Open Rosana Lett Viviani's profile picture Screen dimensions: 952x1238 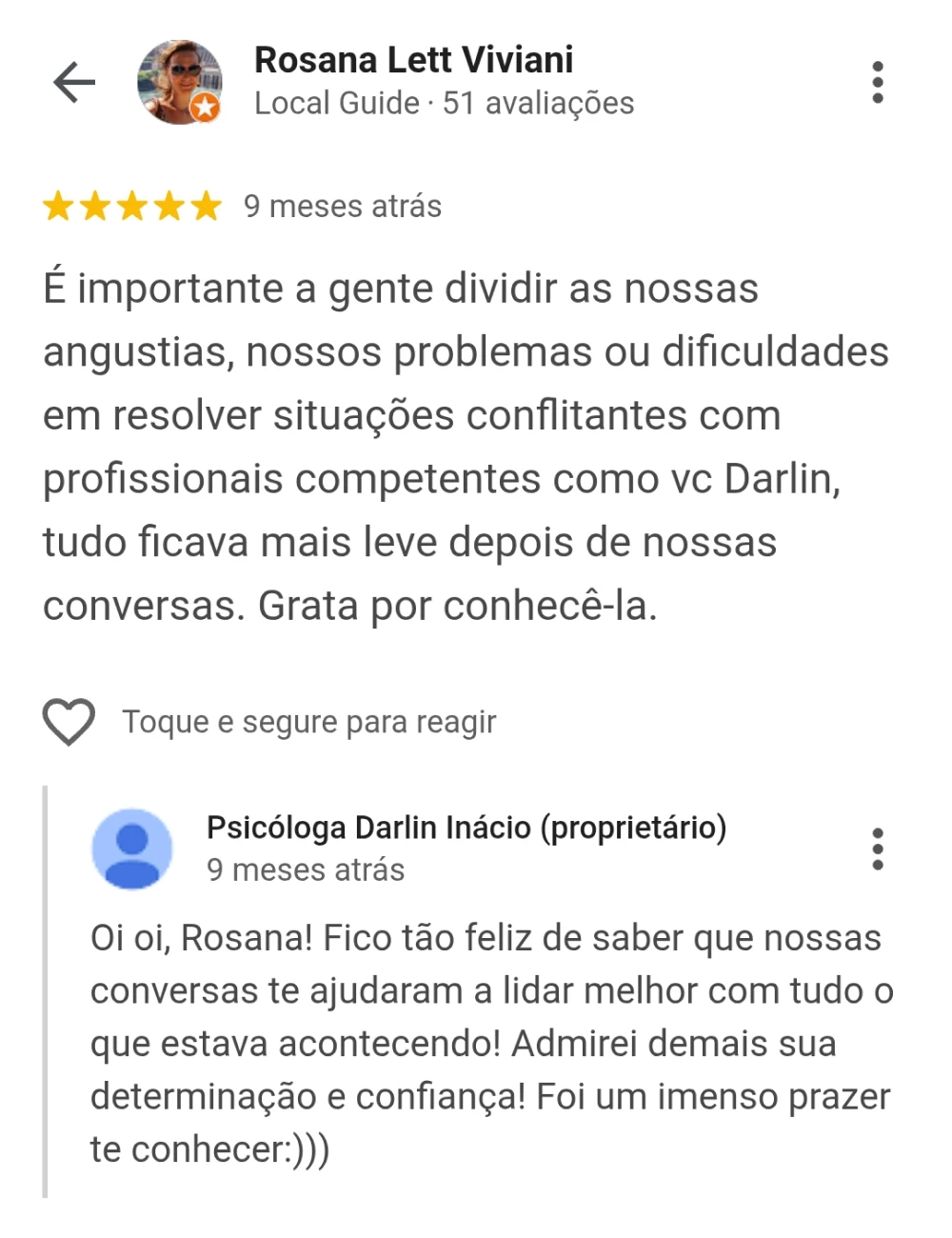coord(179,82)
